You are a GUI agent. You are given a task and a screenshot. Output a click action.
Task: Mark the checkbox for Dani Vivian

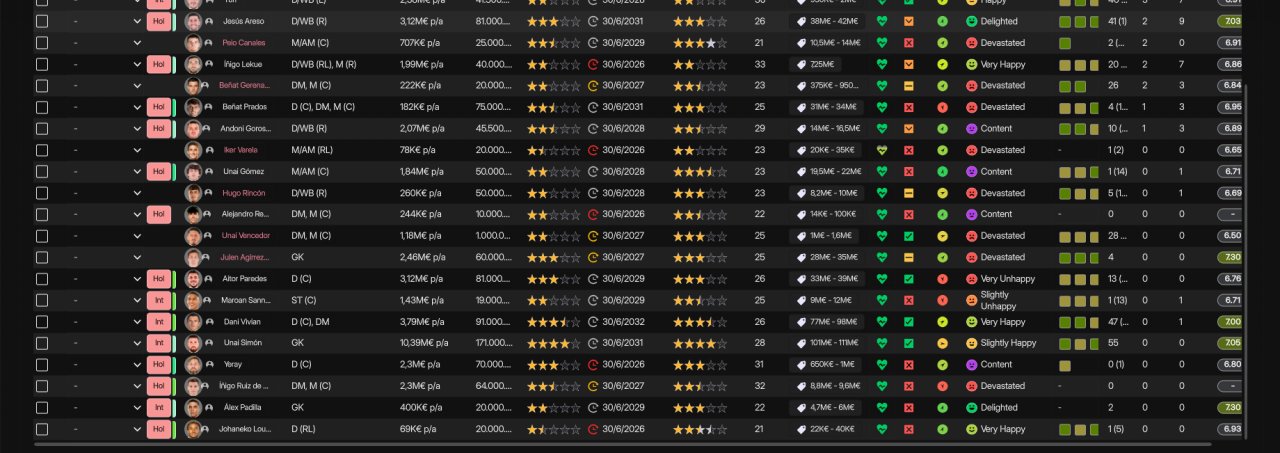tap(41, 322)
